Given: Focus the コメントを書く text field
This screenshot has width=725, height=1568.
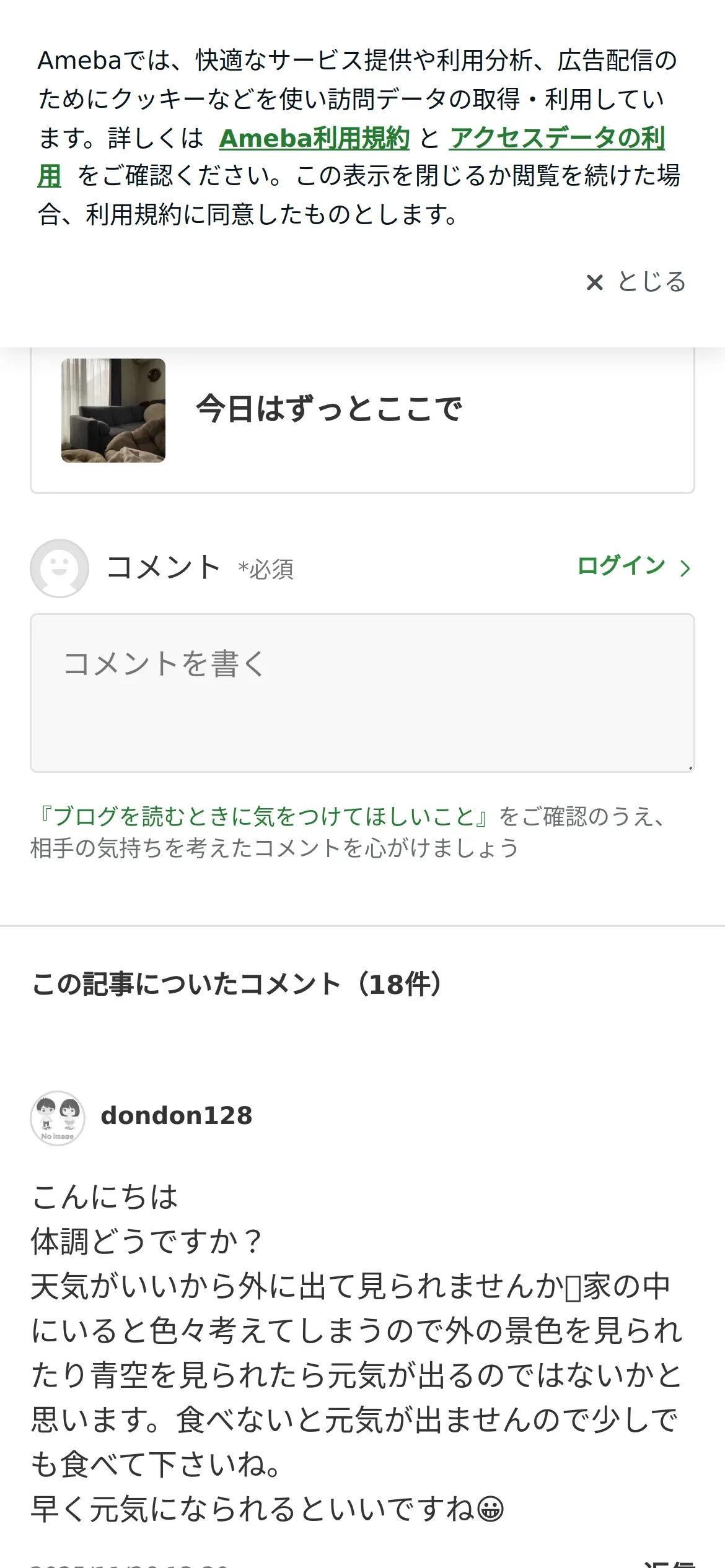Looking at the screenshot, I should point(362,692).
